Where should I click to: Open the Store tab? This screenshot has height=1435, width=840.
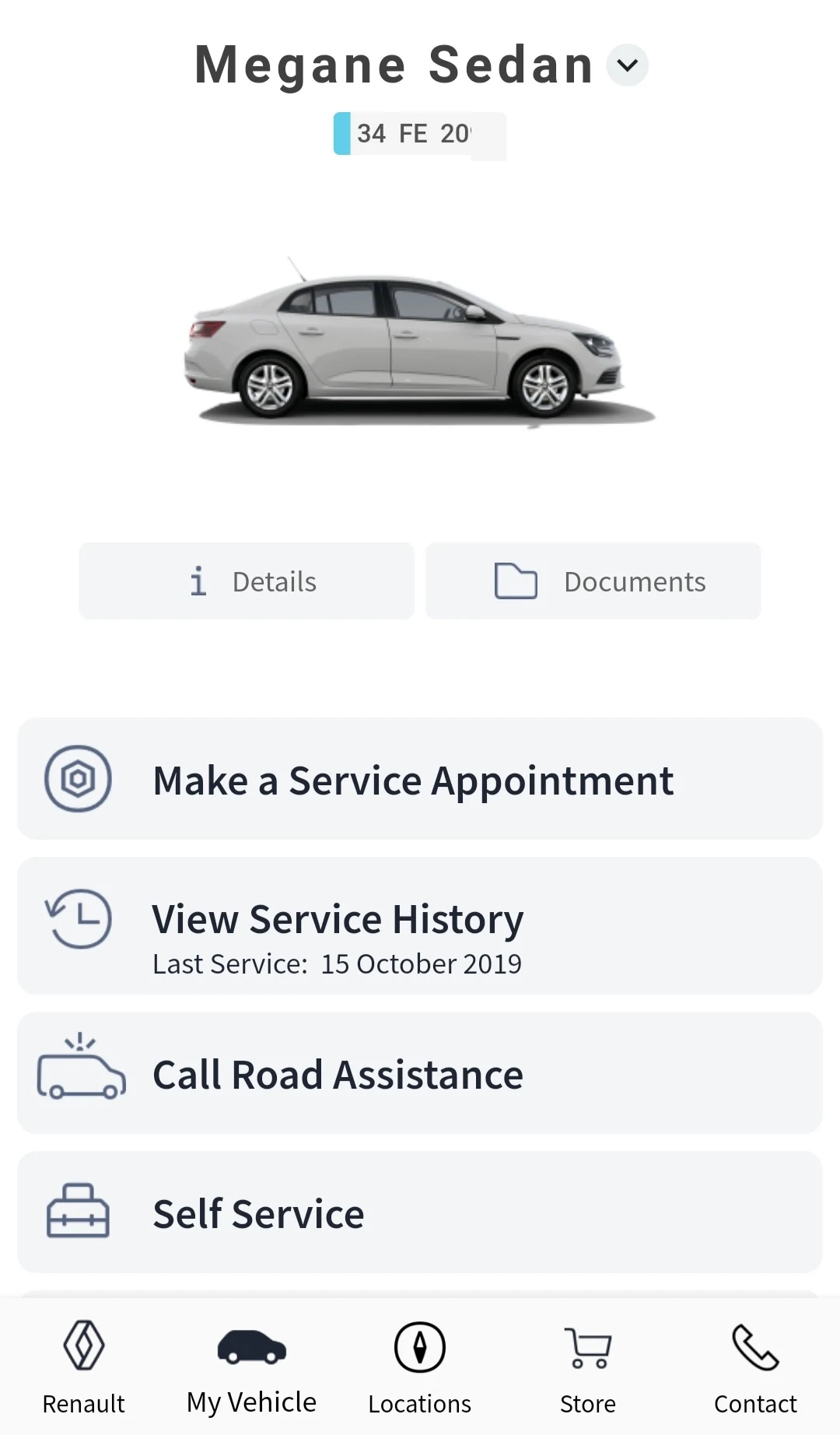coord(588,1367)
